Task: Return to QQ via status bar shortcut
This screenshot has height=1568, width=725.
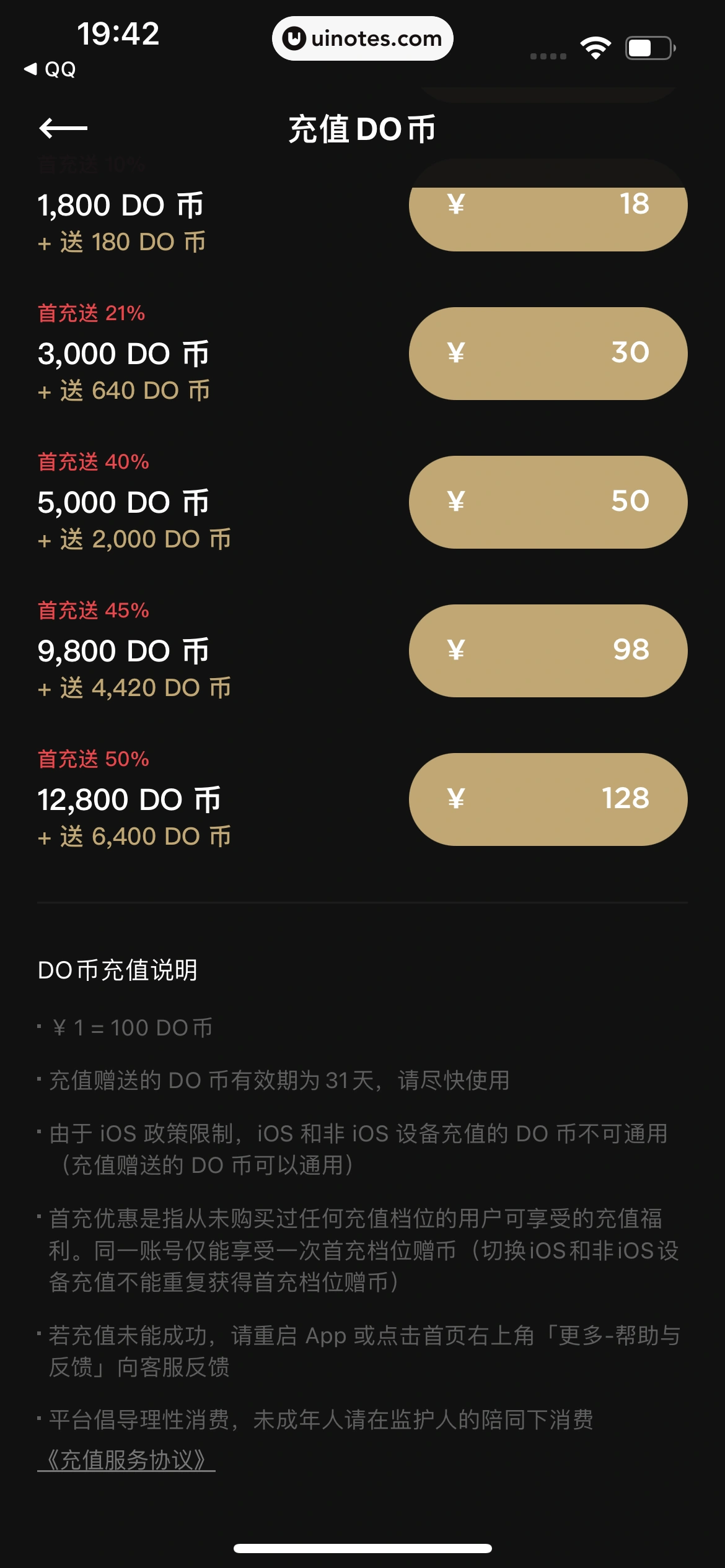Action: pyautogui.click(x=51, y=69)
